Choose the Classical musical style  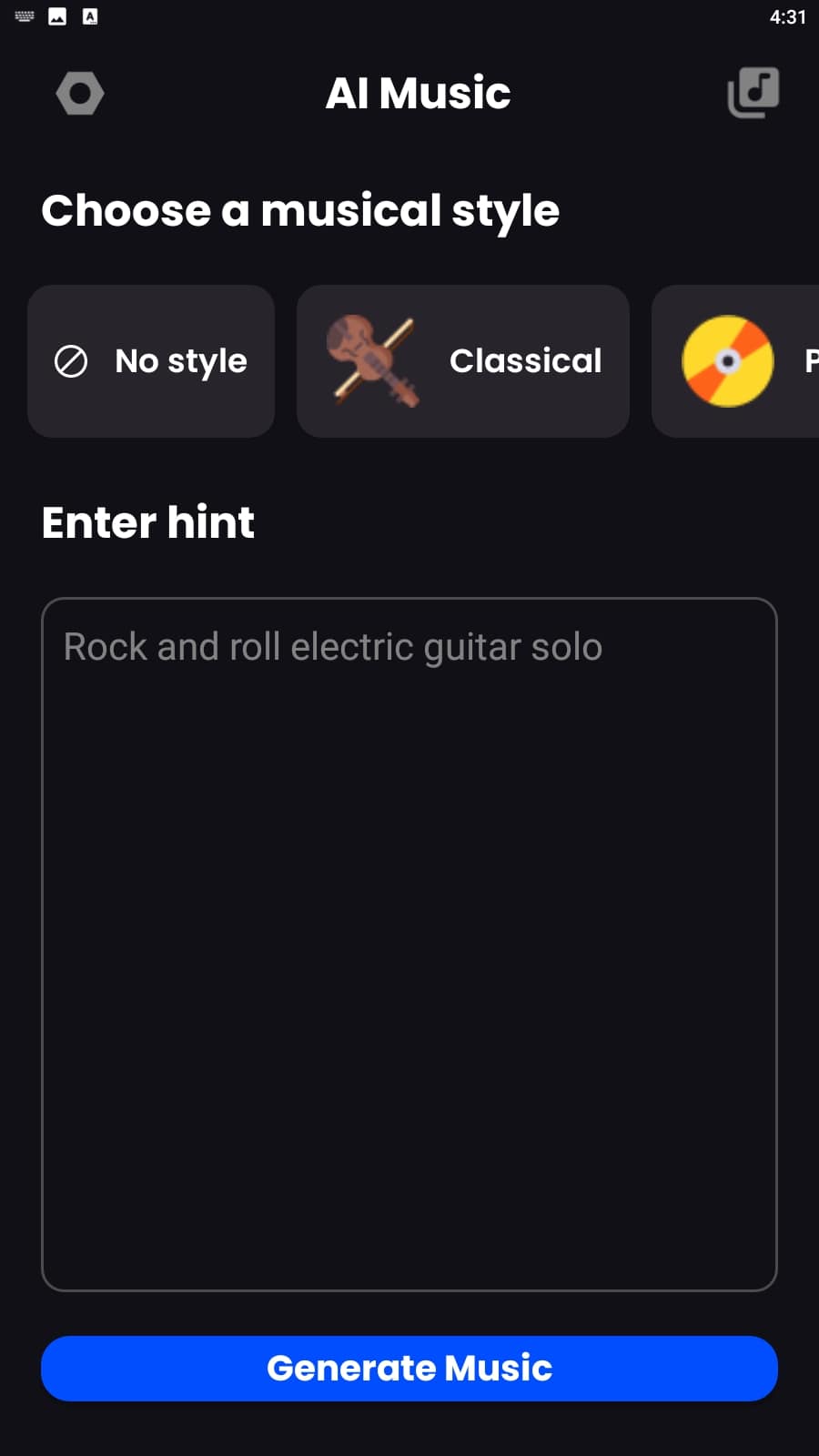pos(463,361)
